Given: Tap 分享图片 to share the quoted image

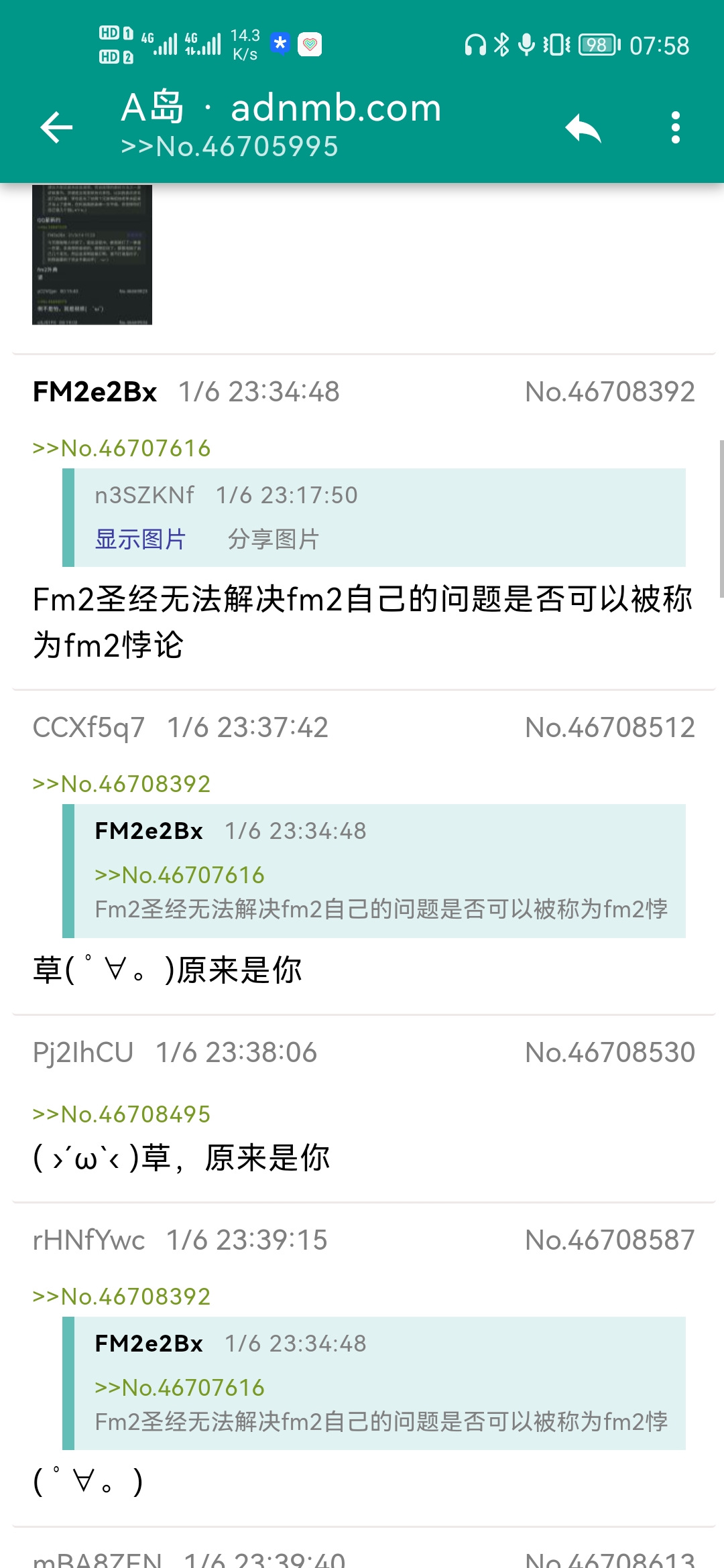Looking at the screenshot, I should pos(274,539).
